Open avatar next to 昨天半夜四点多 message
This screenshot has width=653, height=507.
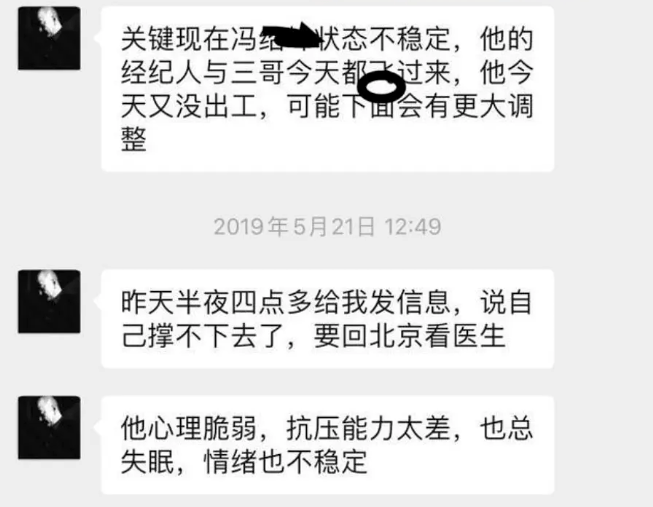[x=48, y=302]
